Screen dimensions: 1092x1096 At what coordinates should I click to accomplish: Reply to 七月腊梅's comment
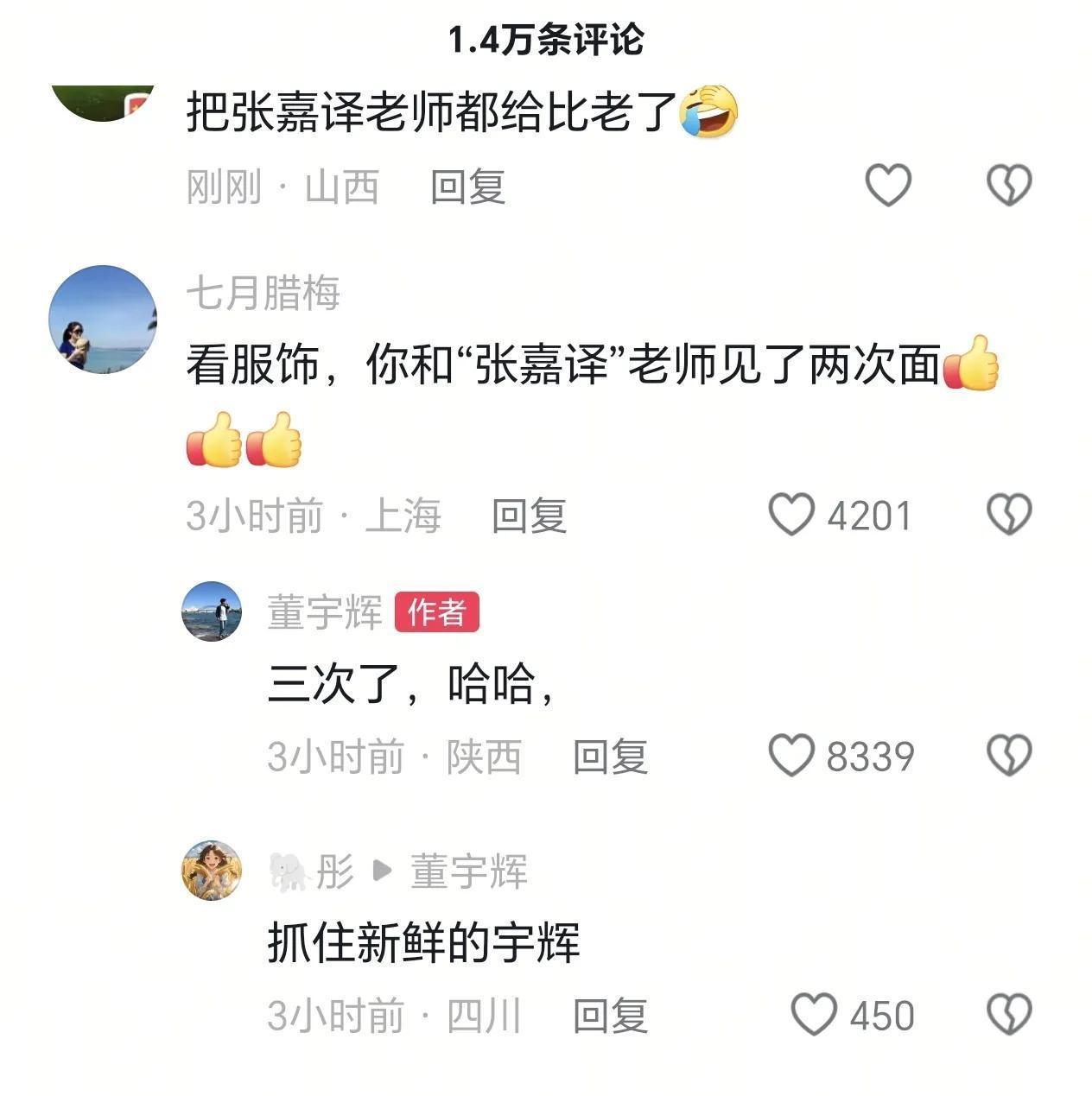pyautogui.click(x=529, y=516)
